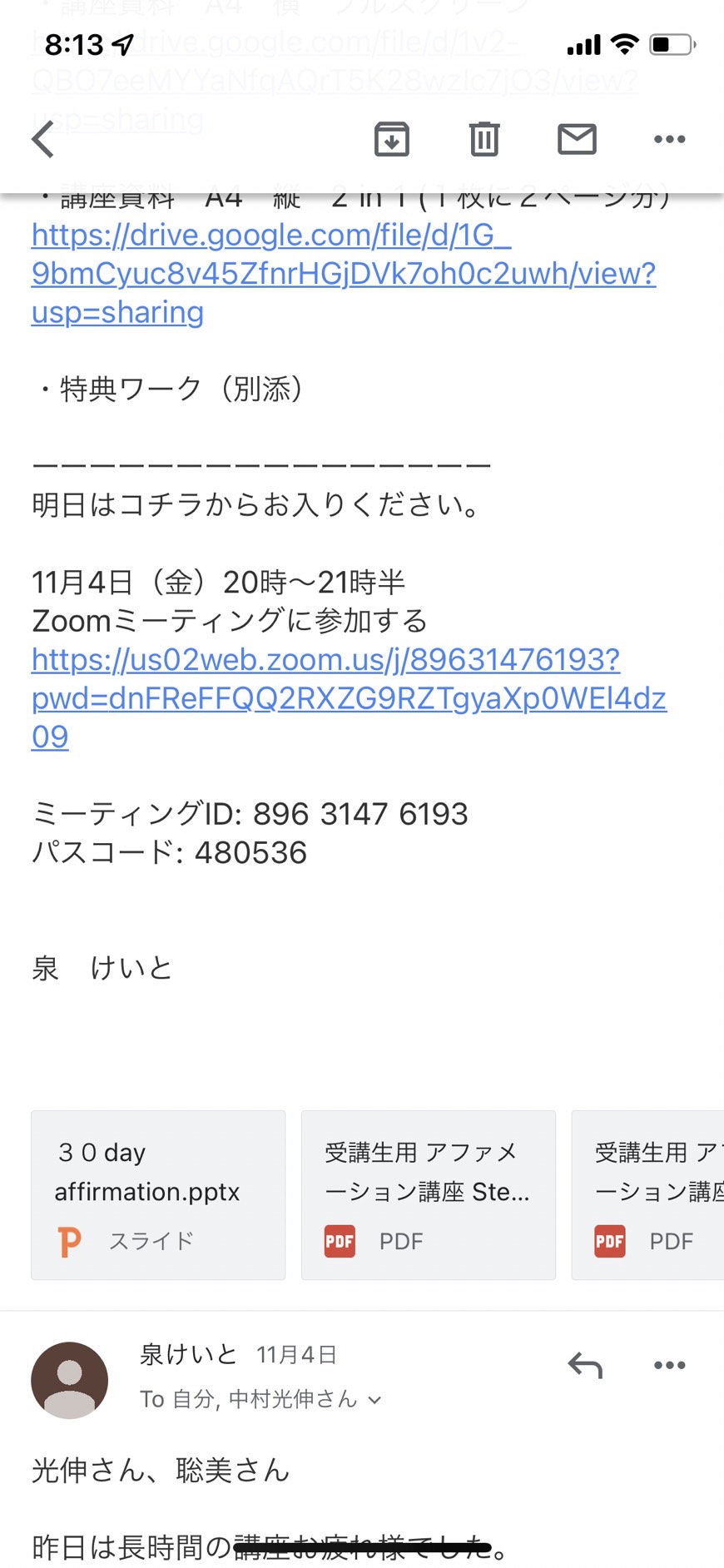Mark the email as unread
Viewport: 724px width, 1568px height.
577,139
